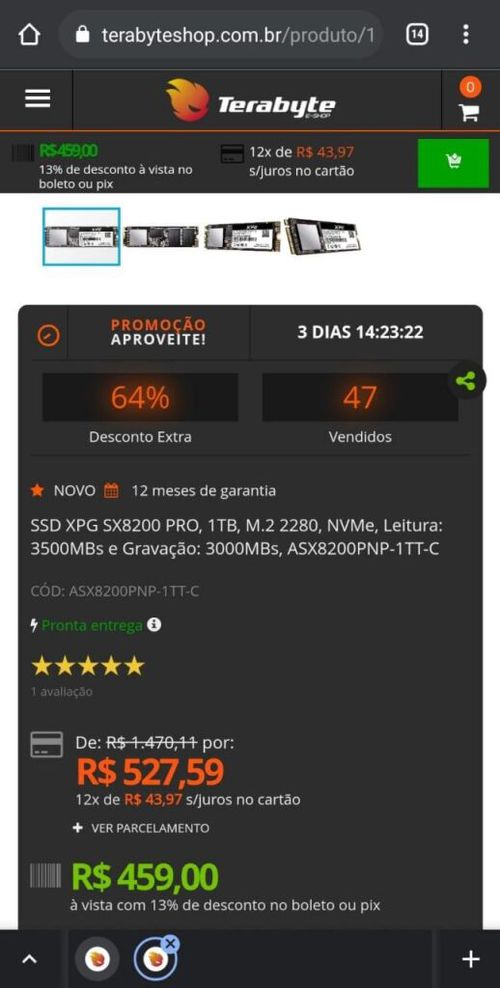Open the browser overflow menu
The image size is (500, 988).
(465, 35)
